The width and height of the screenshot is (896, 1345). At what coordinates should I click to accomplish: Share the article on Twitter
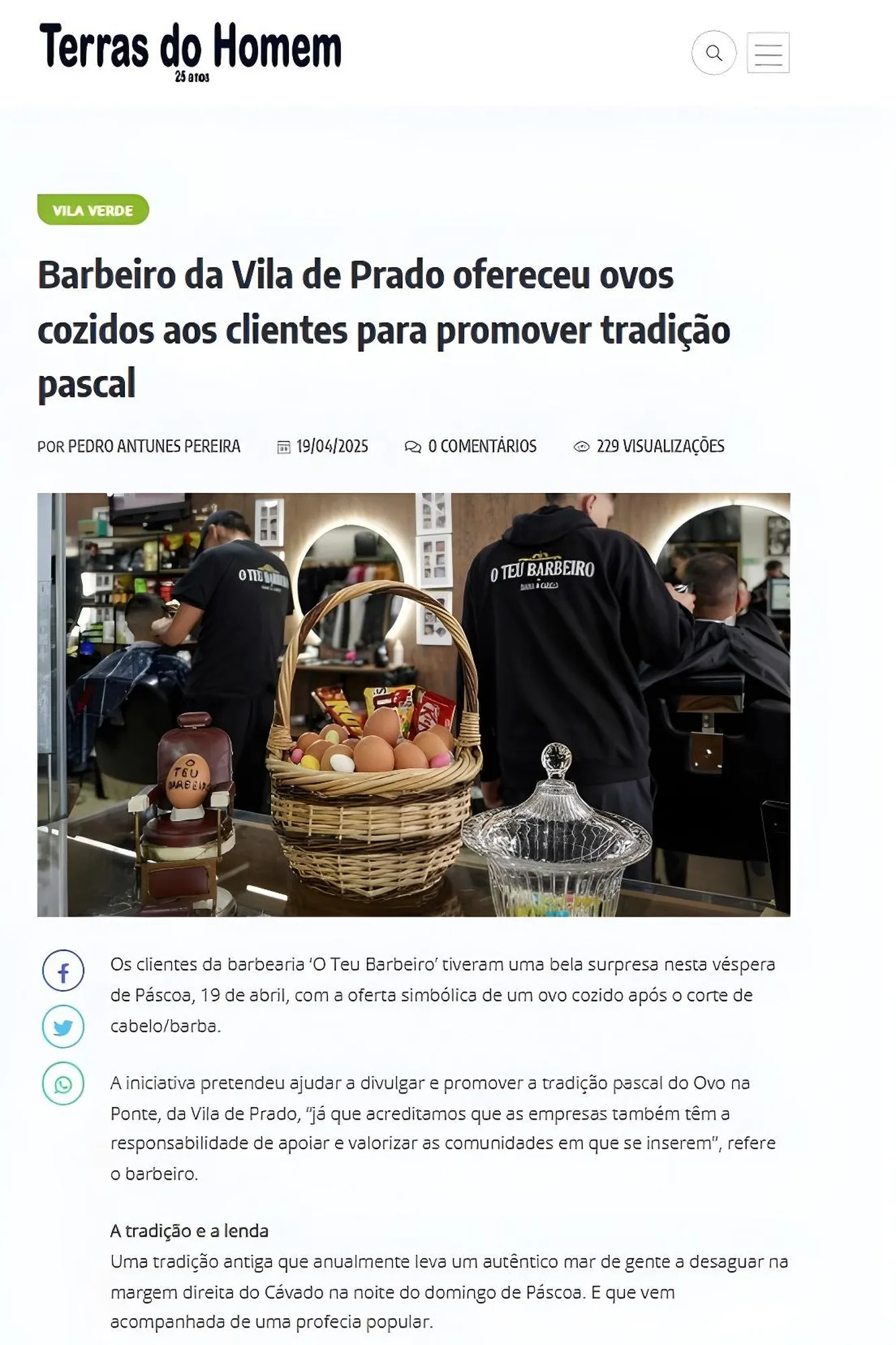point(63,1027)
